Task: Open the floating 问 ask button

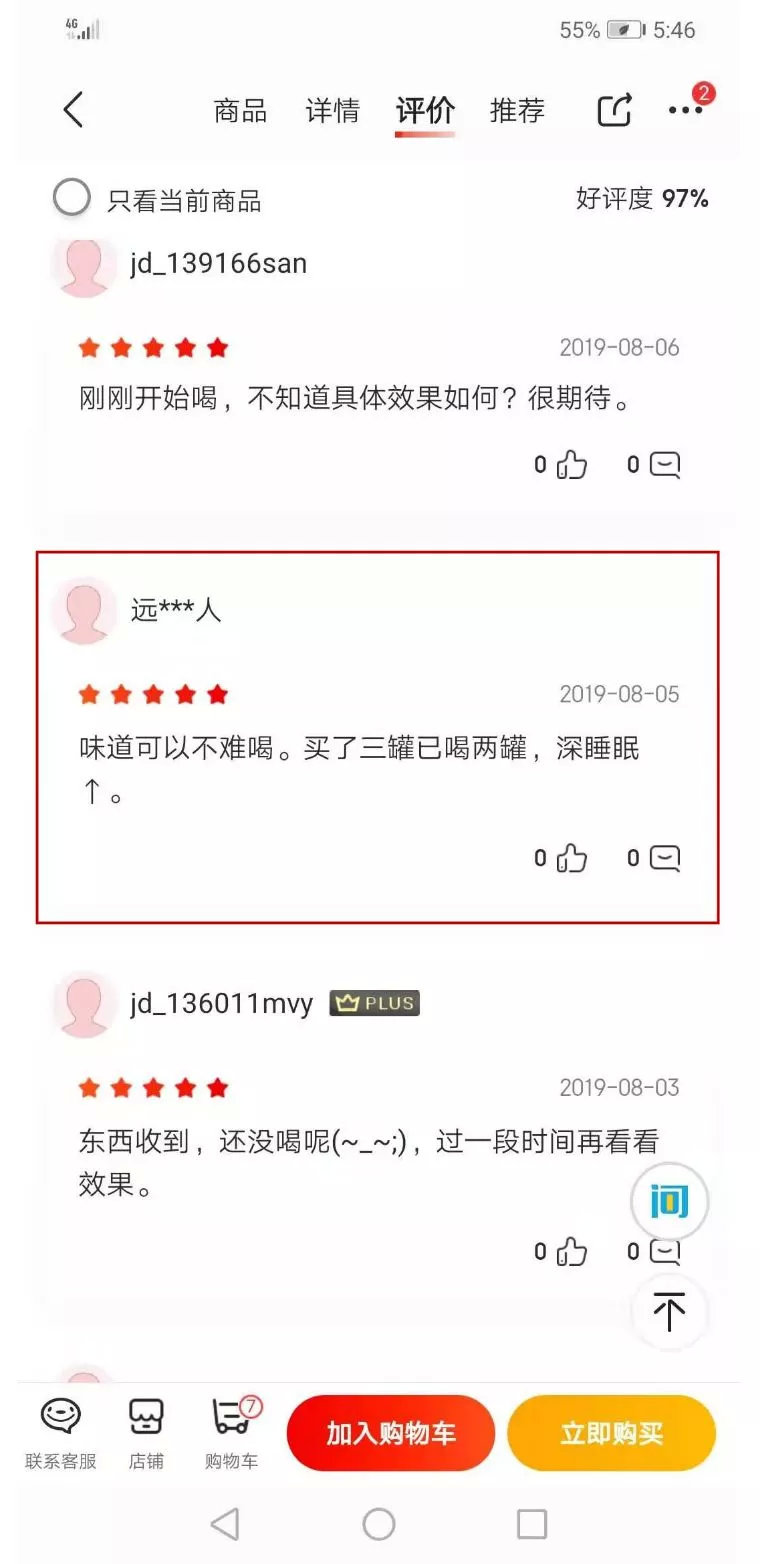Action: click(669, 1202)
